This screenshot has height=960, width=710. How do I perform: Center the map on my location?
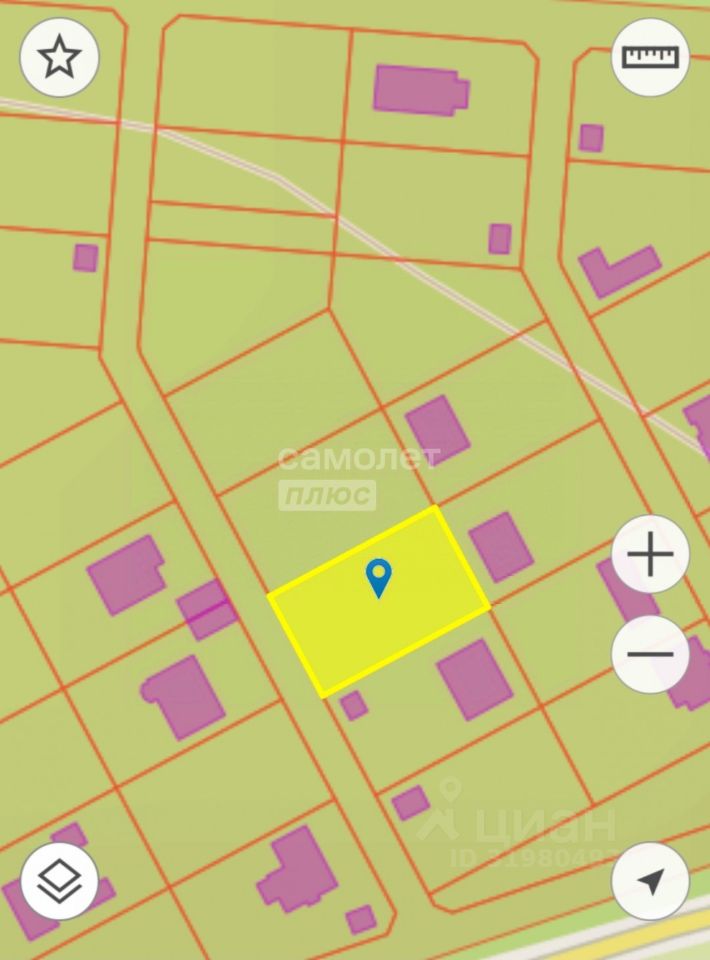[x=650, y=881]
